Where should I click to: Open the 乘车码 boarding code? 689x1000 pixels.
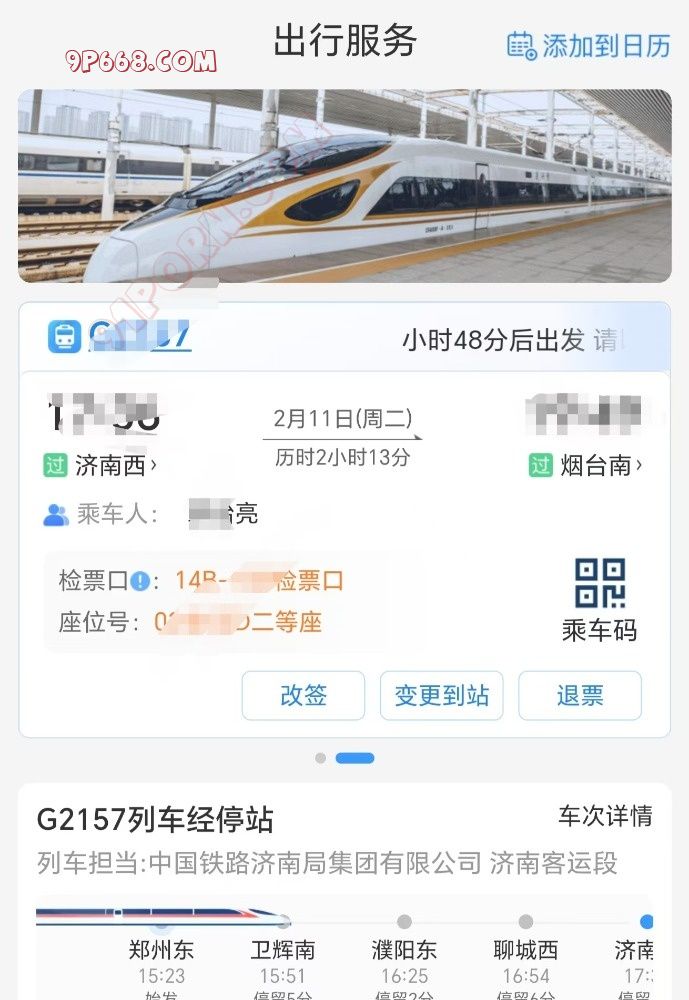pyautogui.click(x=599, y=598)
